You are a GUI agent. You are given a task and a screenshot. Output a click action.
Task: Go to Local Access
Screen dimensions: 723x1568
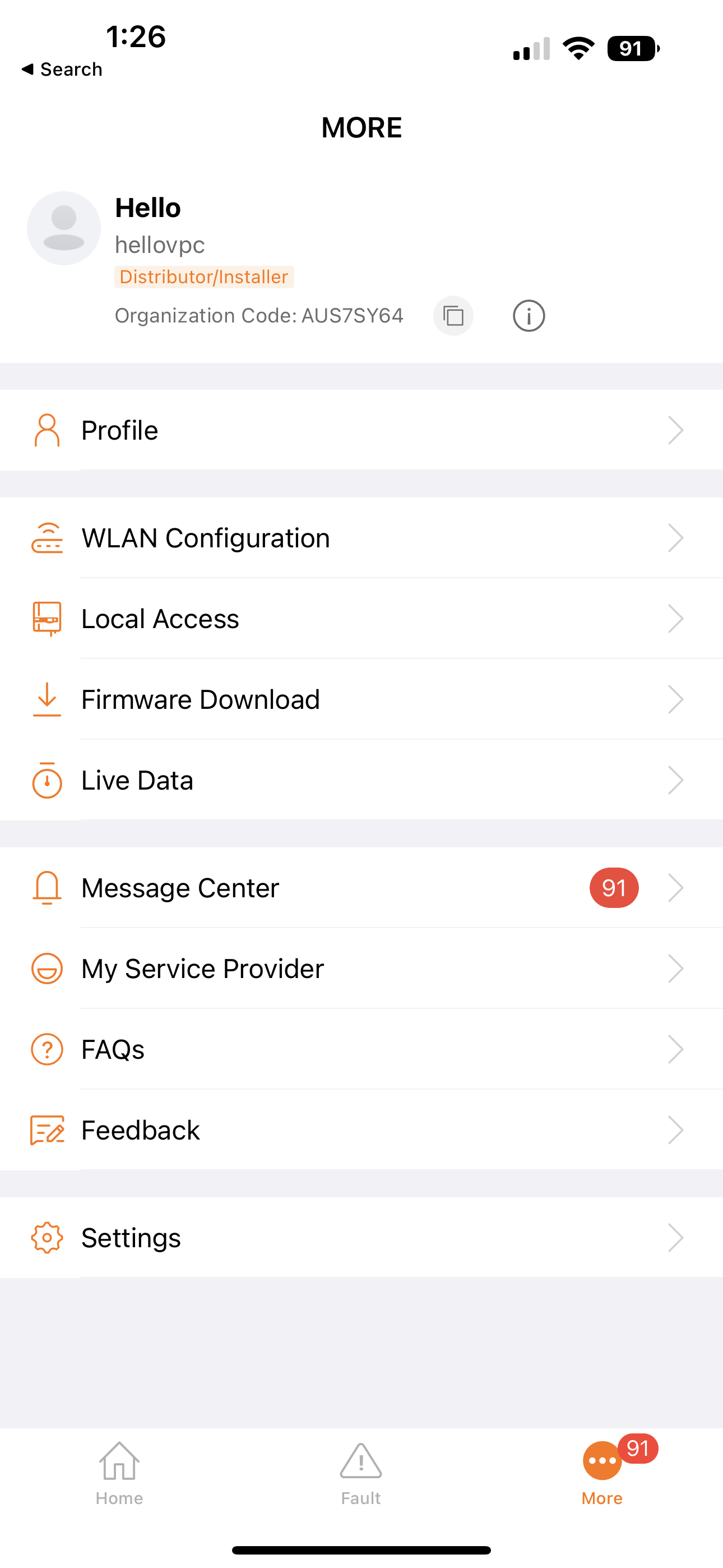tap(361, 619)
